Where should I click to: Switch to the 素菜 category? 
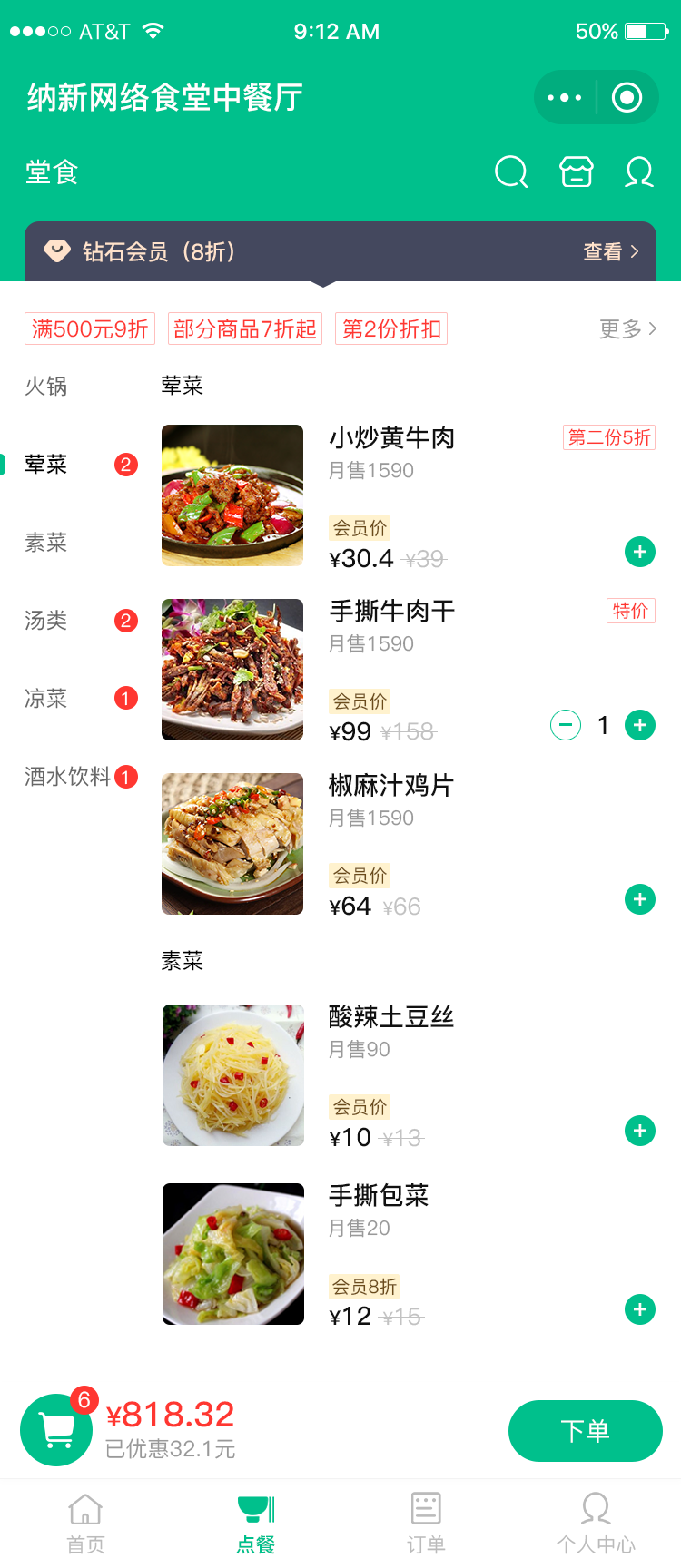45,542
